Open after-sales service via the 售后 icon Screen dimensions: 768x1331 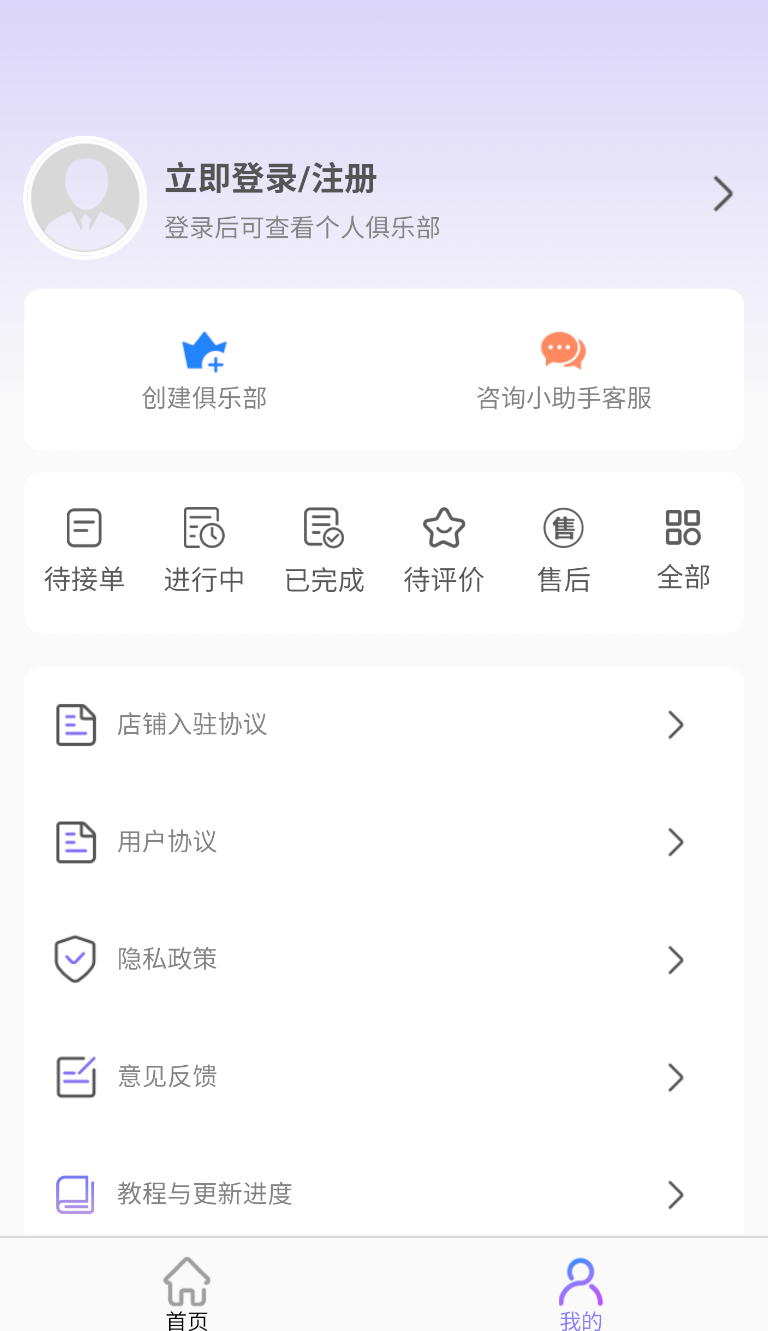click(x=563, y=527)
